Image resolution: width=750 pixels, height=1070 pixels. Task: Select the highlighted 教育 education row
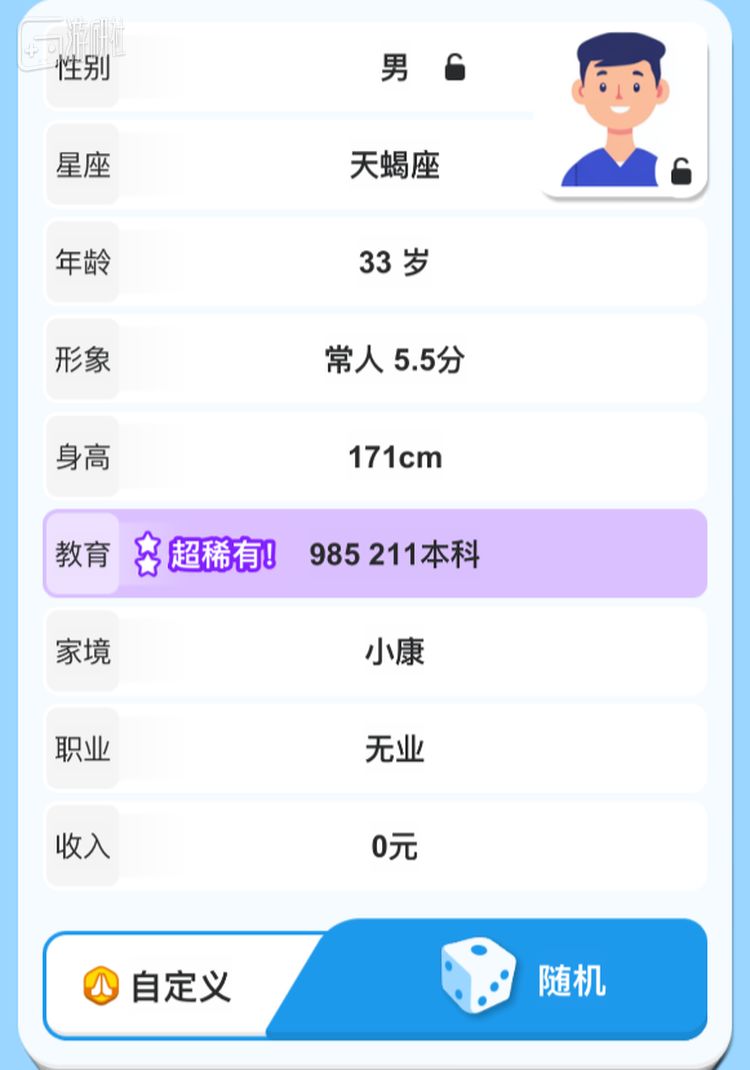[x=375, y=555]
